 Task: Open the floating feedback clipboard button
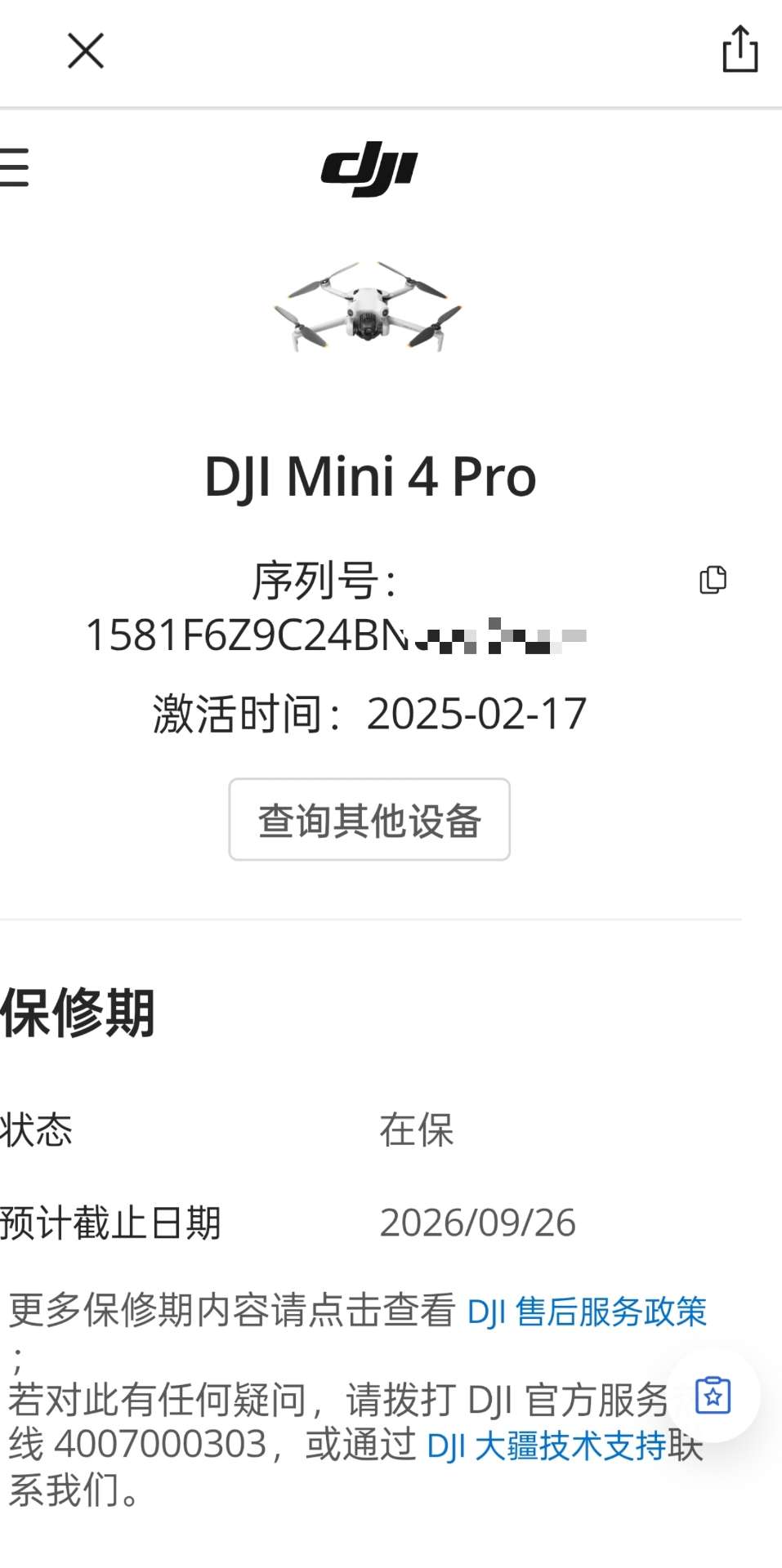(713, 1395)
